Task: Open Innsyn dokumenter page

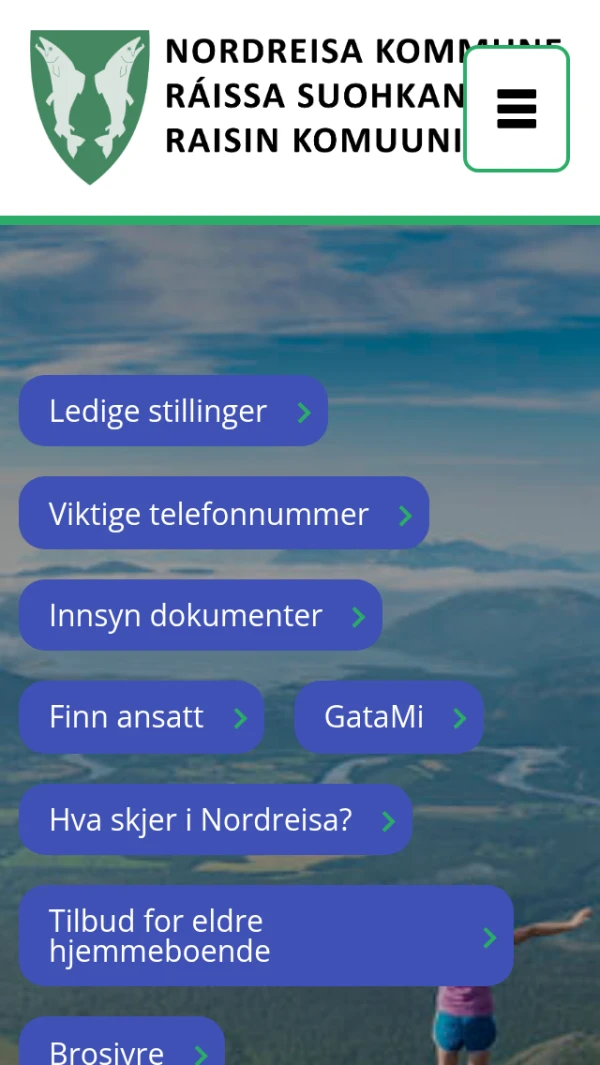Action: (x=200, y=616)
